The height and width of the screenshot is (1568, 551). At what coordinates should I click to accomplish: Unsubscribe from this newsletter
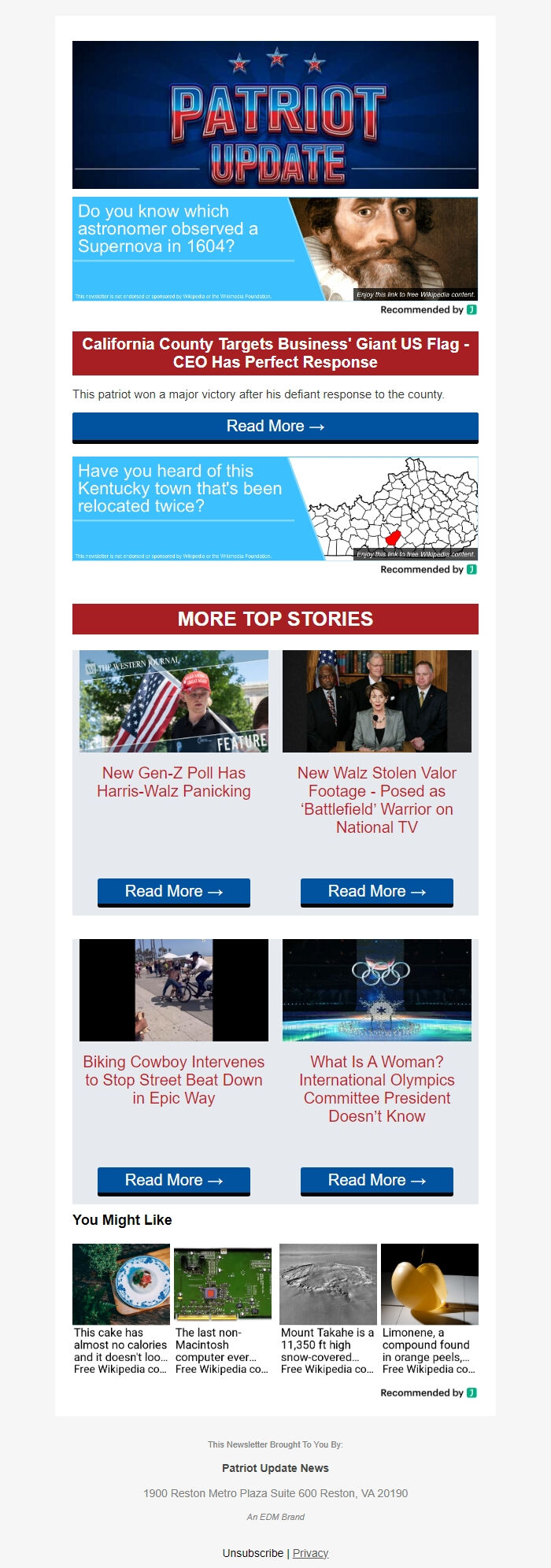253,1553
